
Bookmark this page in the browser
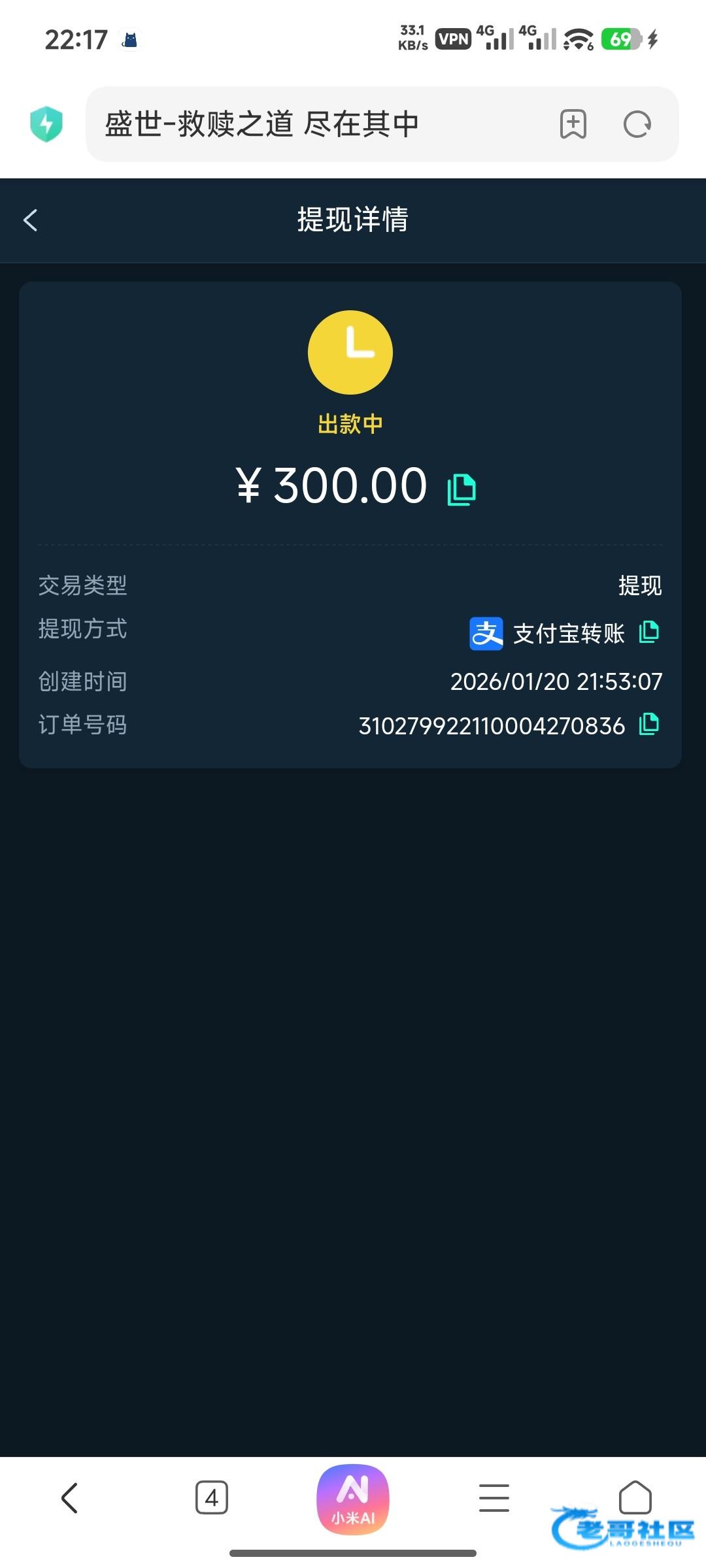point(573,124)
